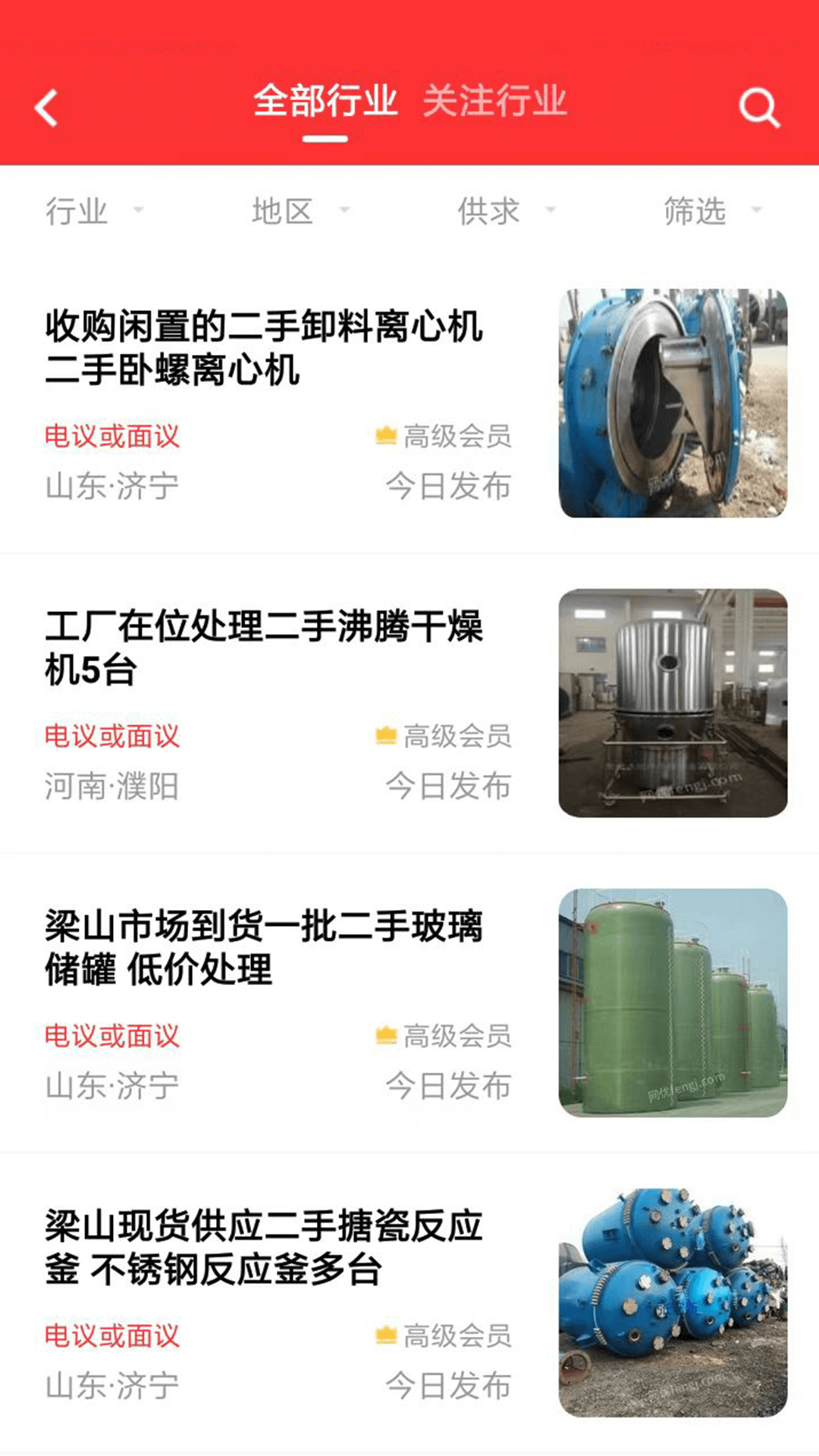Tap 山东·济宁 location on the last listing

coord(112,1385)
